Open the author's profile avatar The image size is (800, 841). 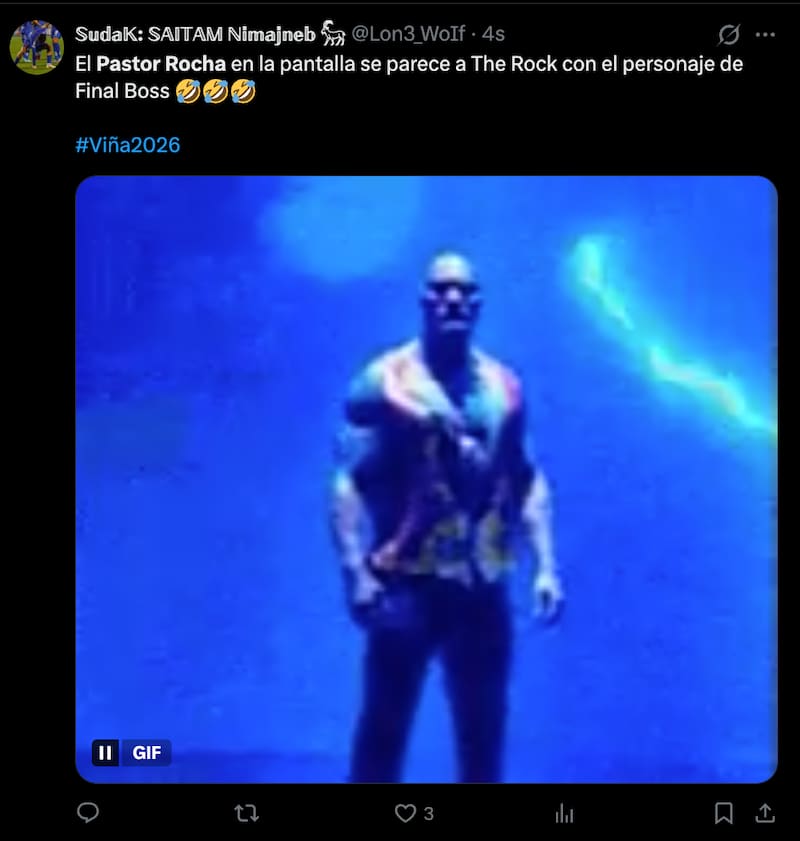pos(36,47)
